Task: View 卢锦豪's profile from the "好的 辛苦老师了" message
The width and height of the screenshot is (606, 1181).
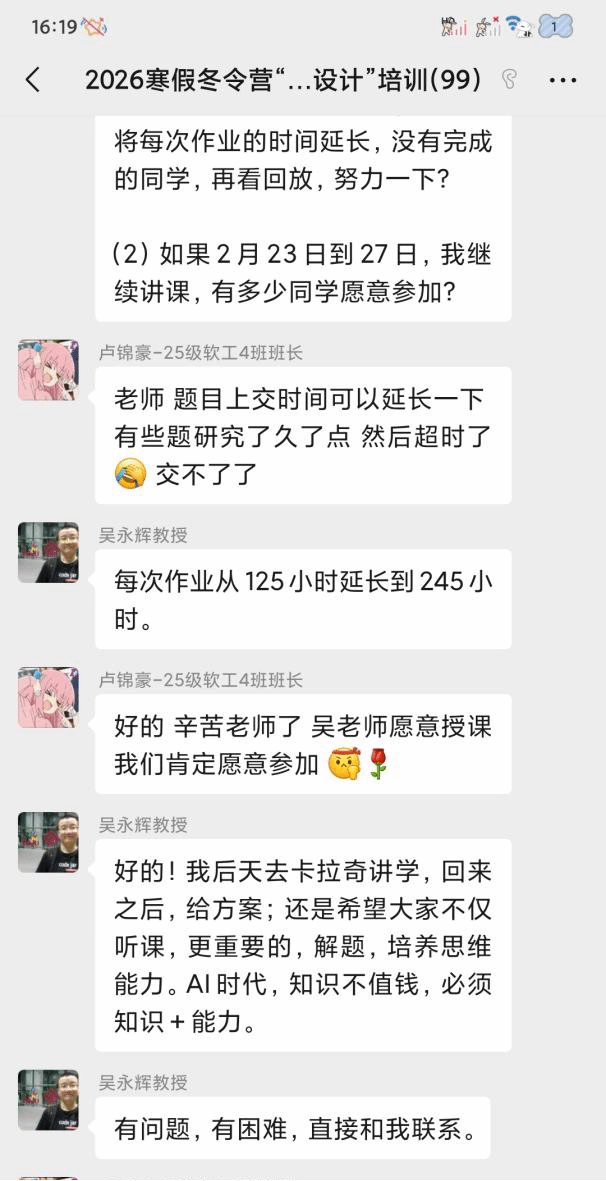Action: [48, 697]
